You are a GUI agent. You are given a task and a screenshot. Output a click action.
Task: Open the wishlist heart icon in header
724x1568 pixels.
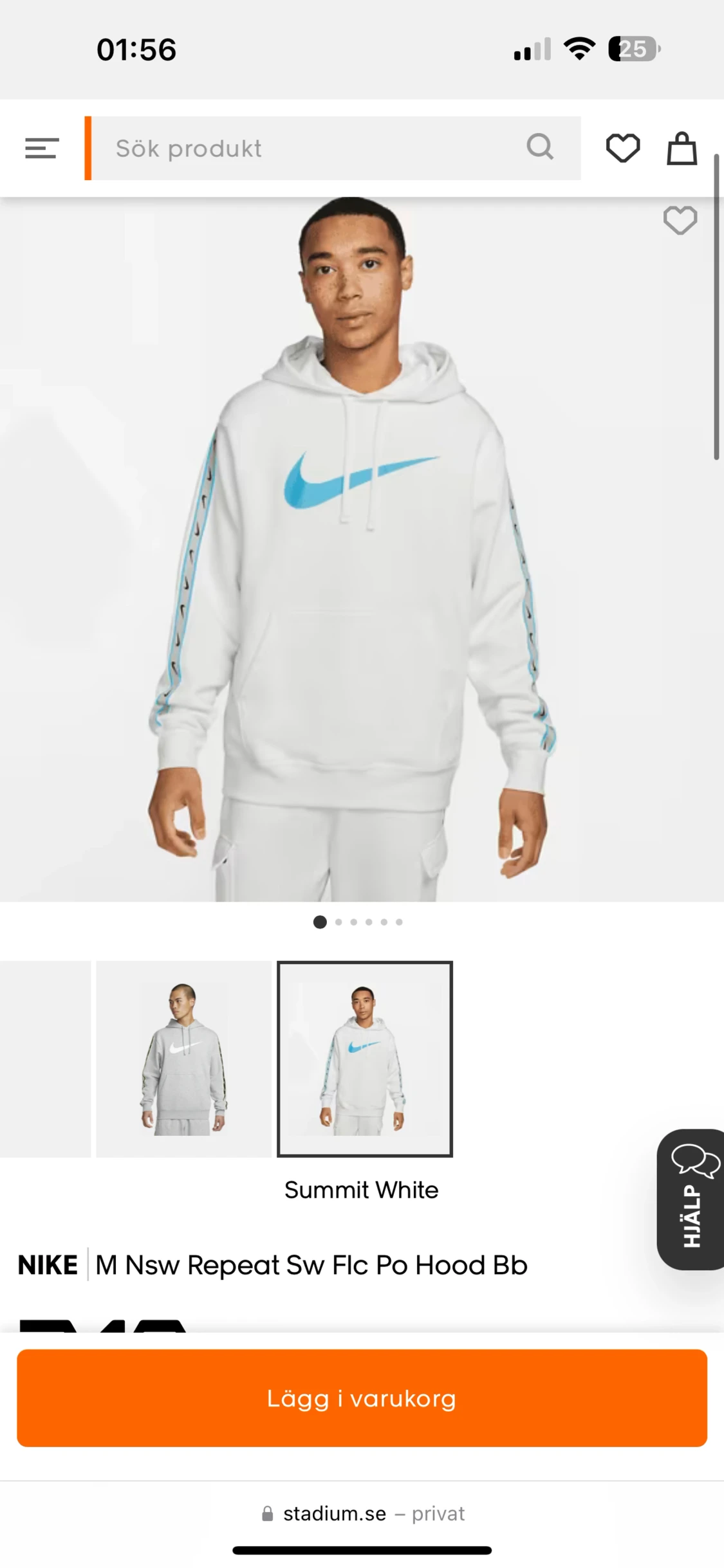point(622,148)
